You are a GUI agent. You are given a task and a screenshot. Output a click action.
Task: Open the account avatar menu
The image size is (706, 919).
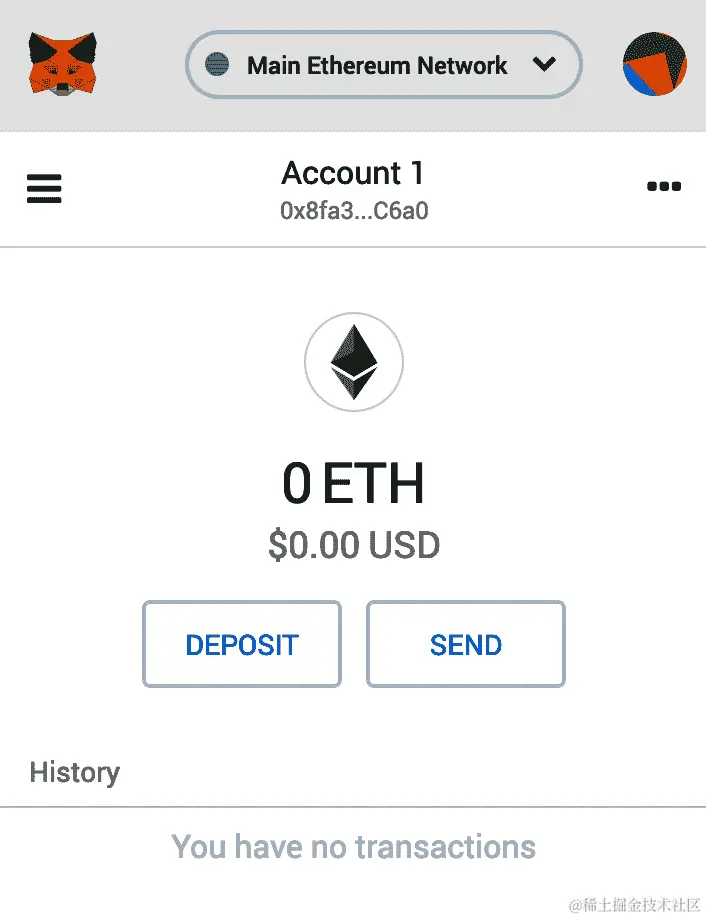click(654, 65)
